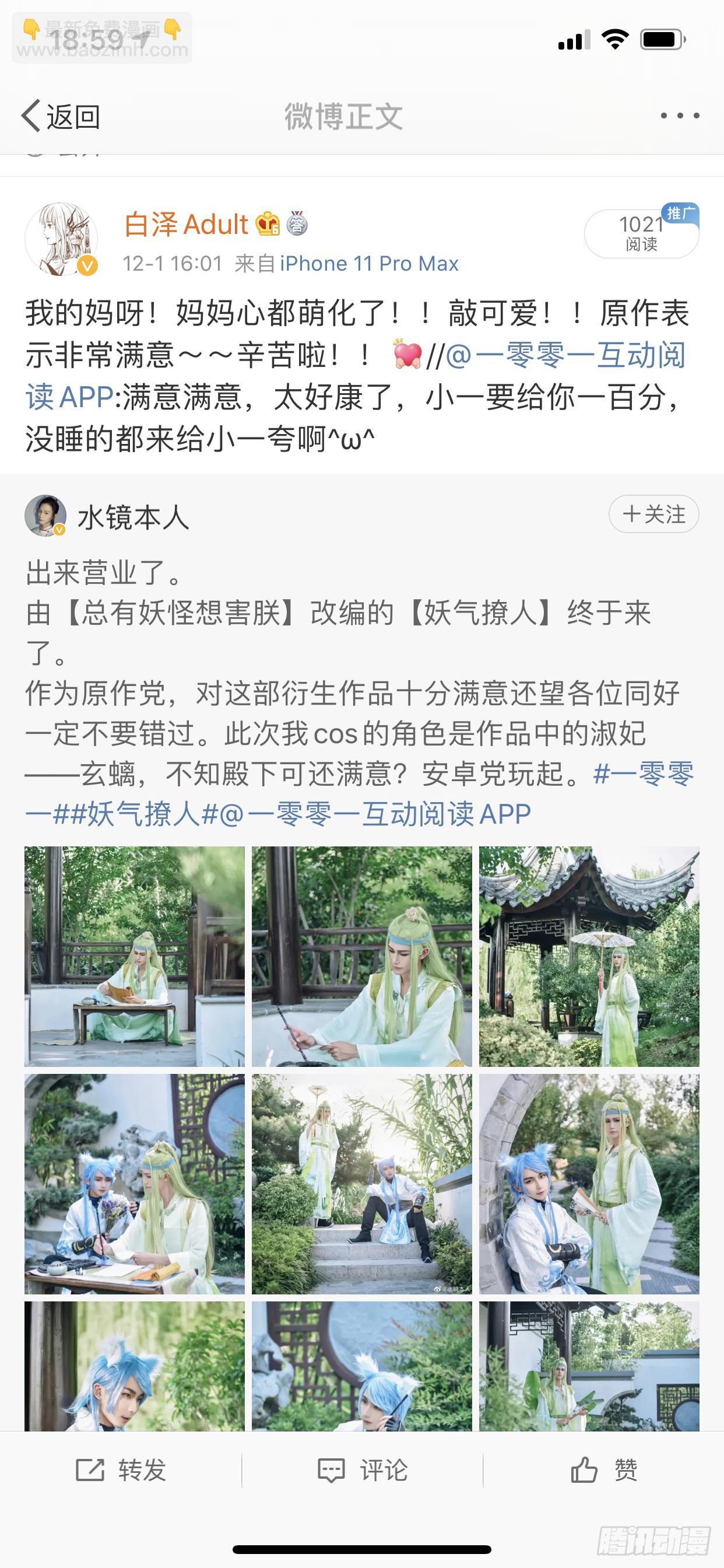724x1568 pixels.
Task: Follow 水镜本人 with the +关注 button
Action: [x=653, y=514]
